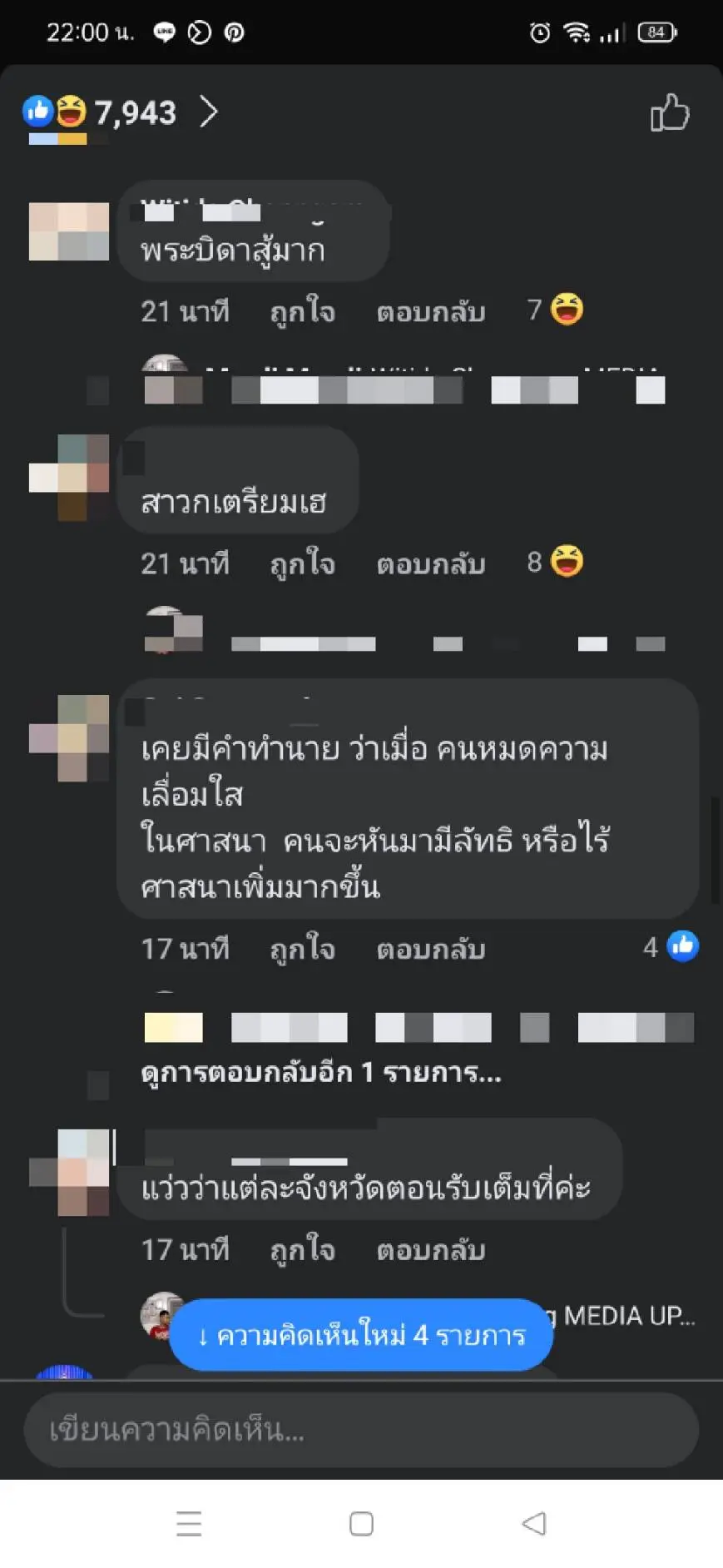Go back with the system back button
Image resolution: width=723 pixels, height=1568 pixels.
533,1523
